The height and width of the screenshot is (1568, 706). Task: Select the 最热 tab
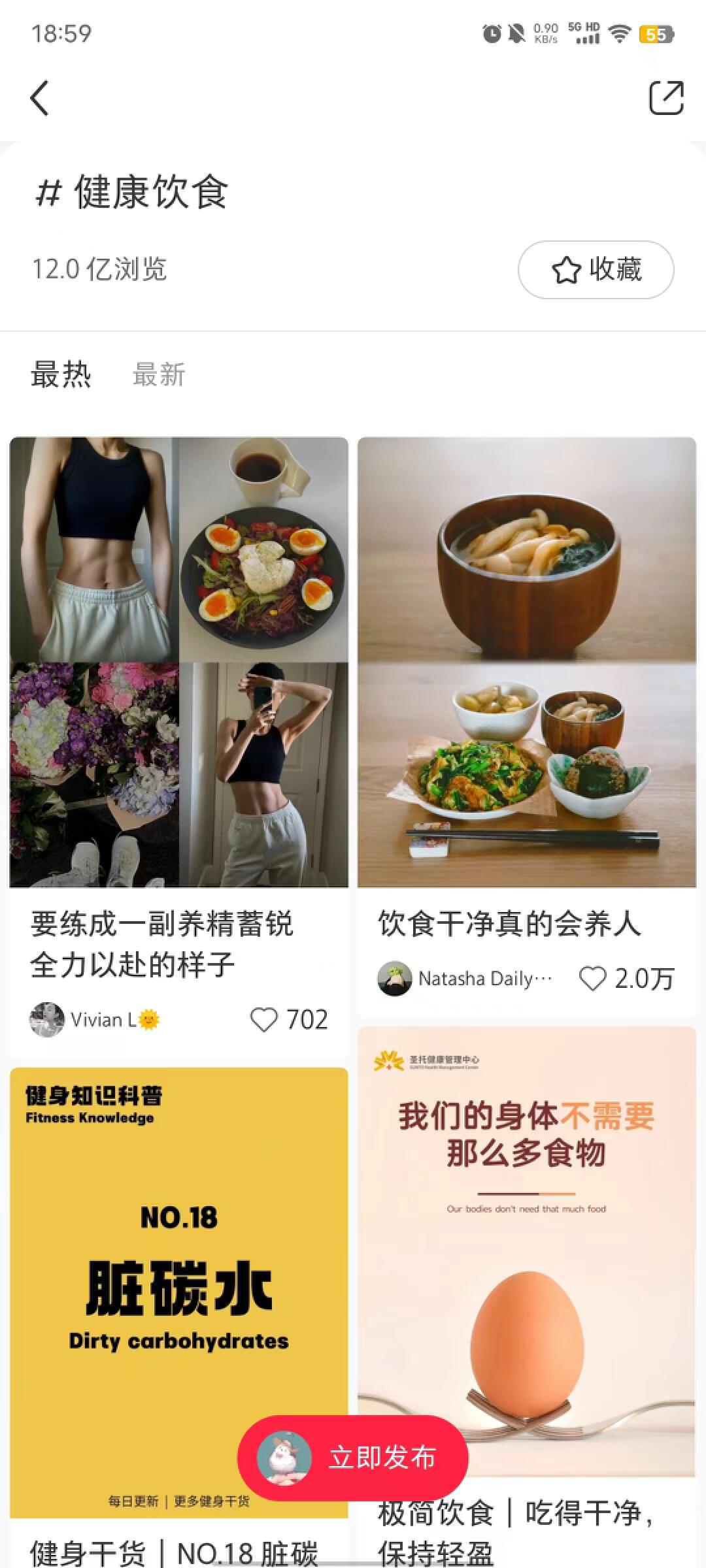[x=61, y=375]
